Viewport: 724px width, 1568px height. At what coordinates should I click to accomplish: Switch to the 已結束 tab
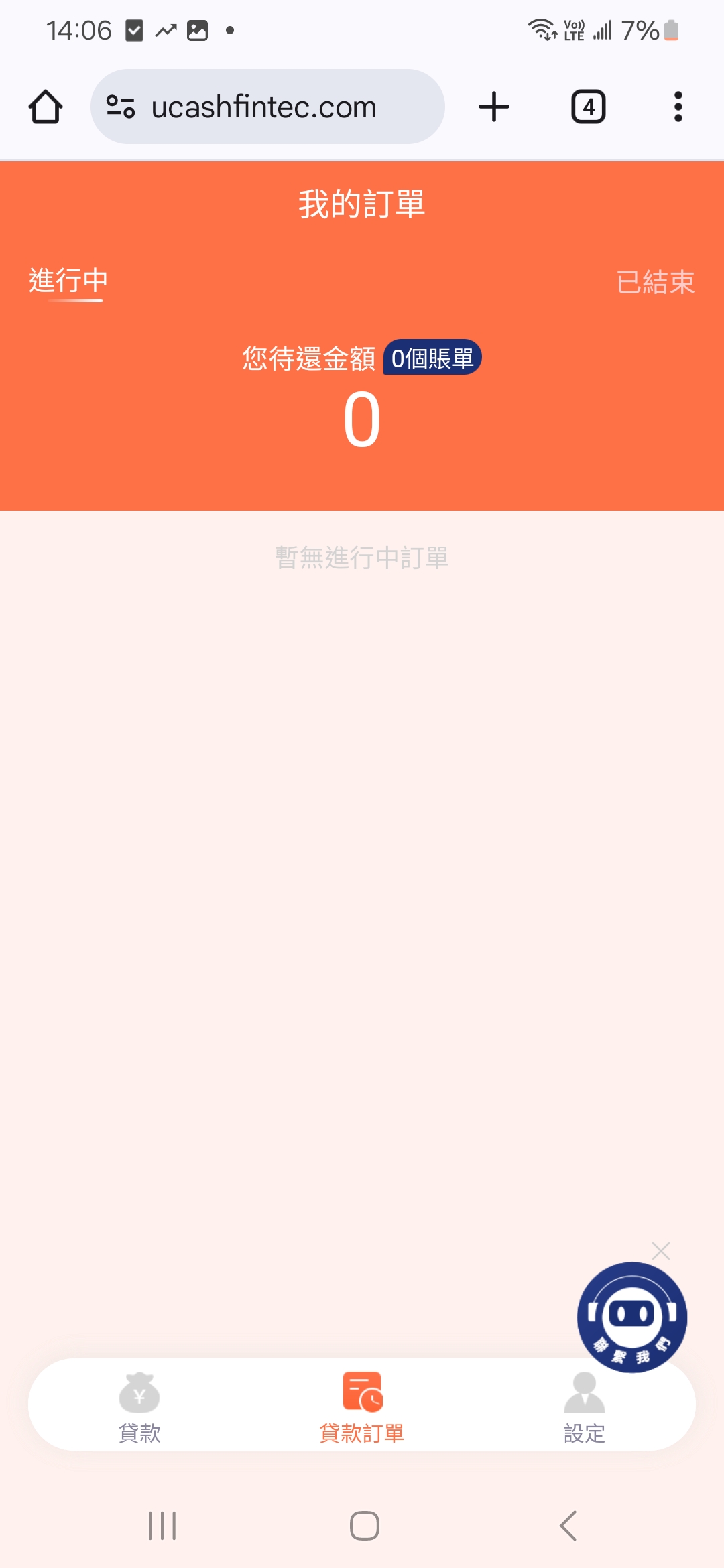pyautogui.click(x=655, y=282)
